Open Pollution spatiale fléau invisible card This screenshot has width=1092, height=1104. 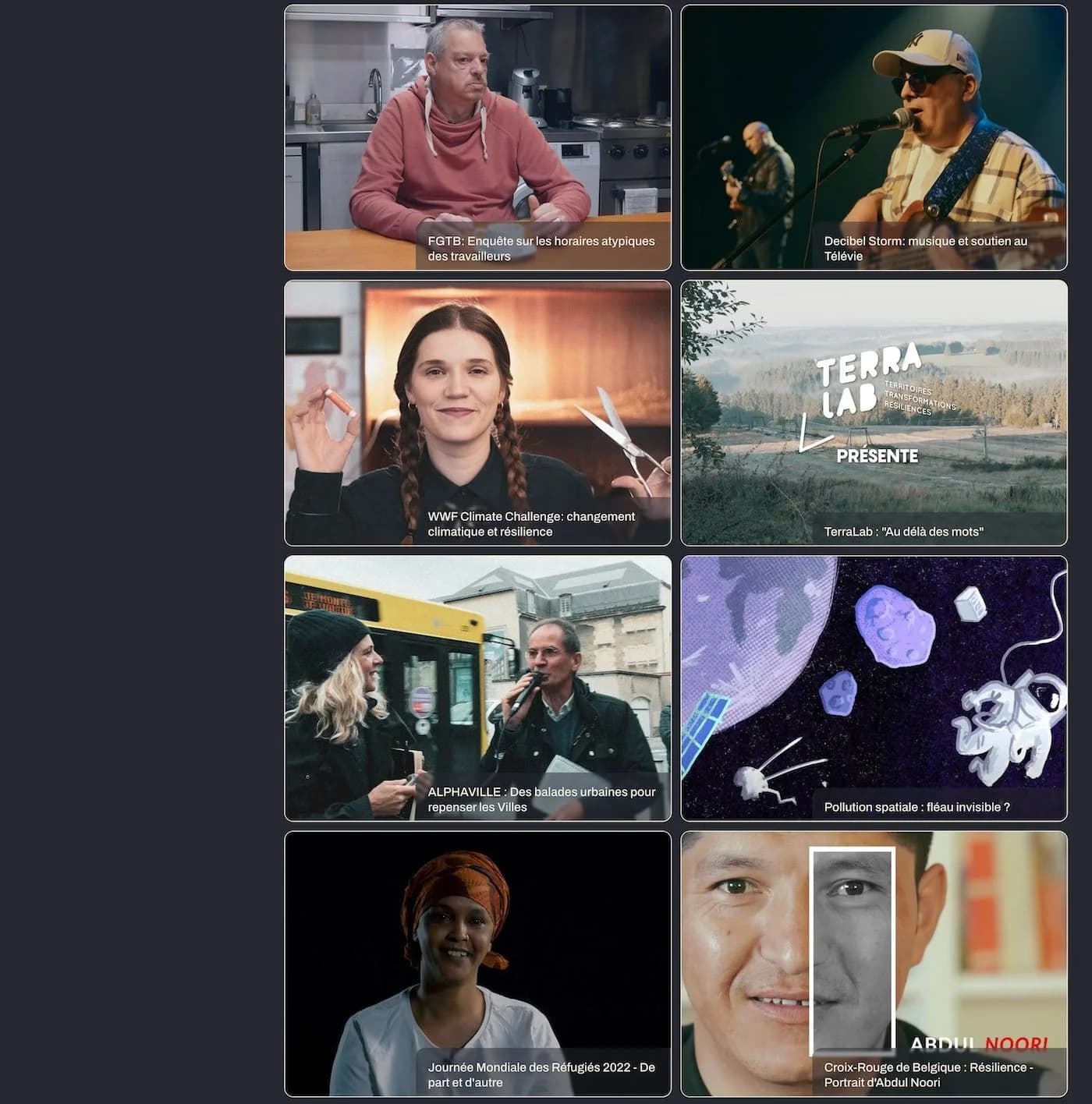click(x=874, y=688)
